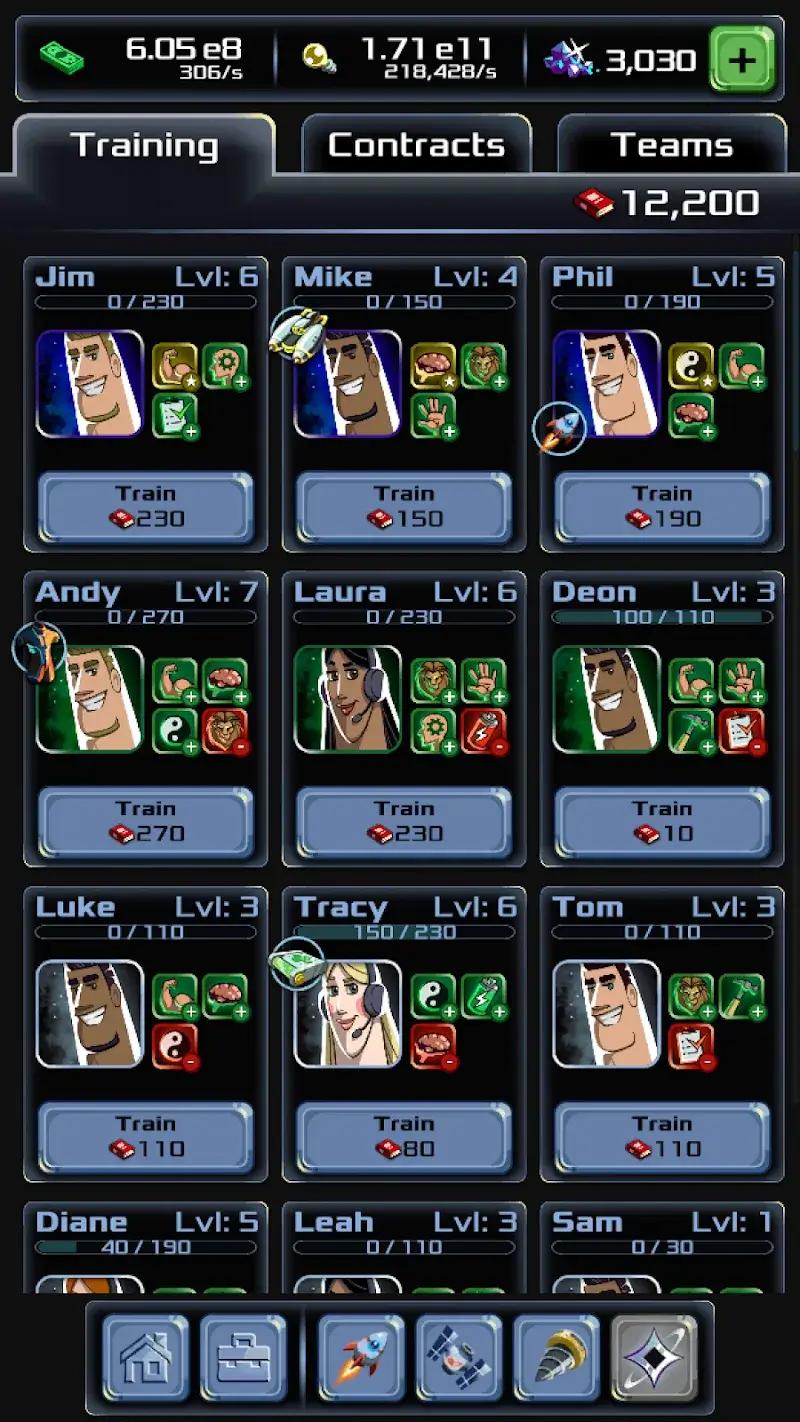Train Mike for 150 books
Image resolution: width=800 pixels, height=1422 pixels.
404,507
